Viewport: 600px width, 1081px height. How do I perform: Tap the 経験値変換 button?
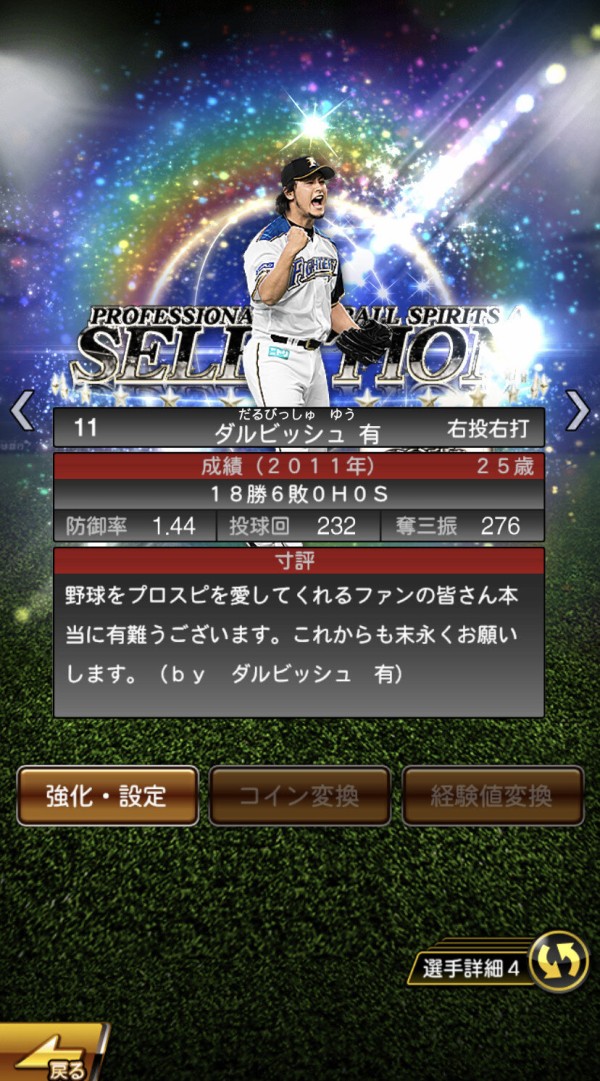pyautogui.click(x=492, y=796)
